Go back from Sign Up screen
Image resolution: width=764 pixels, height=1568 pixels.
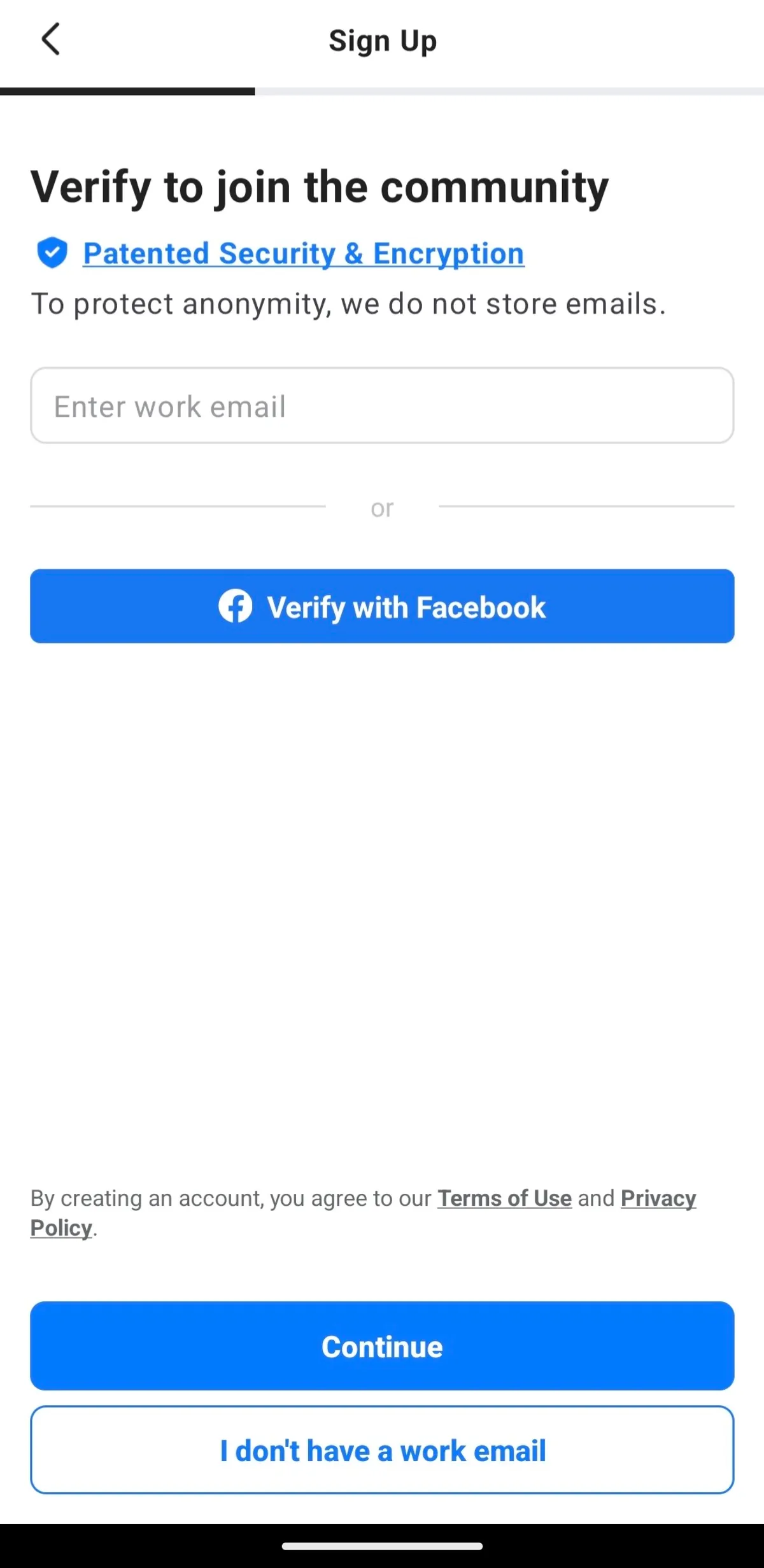pyautogui.click(x=50, y=39)
